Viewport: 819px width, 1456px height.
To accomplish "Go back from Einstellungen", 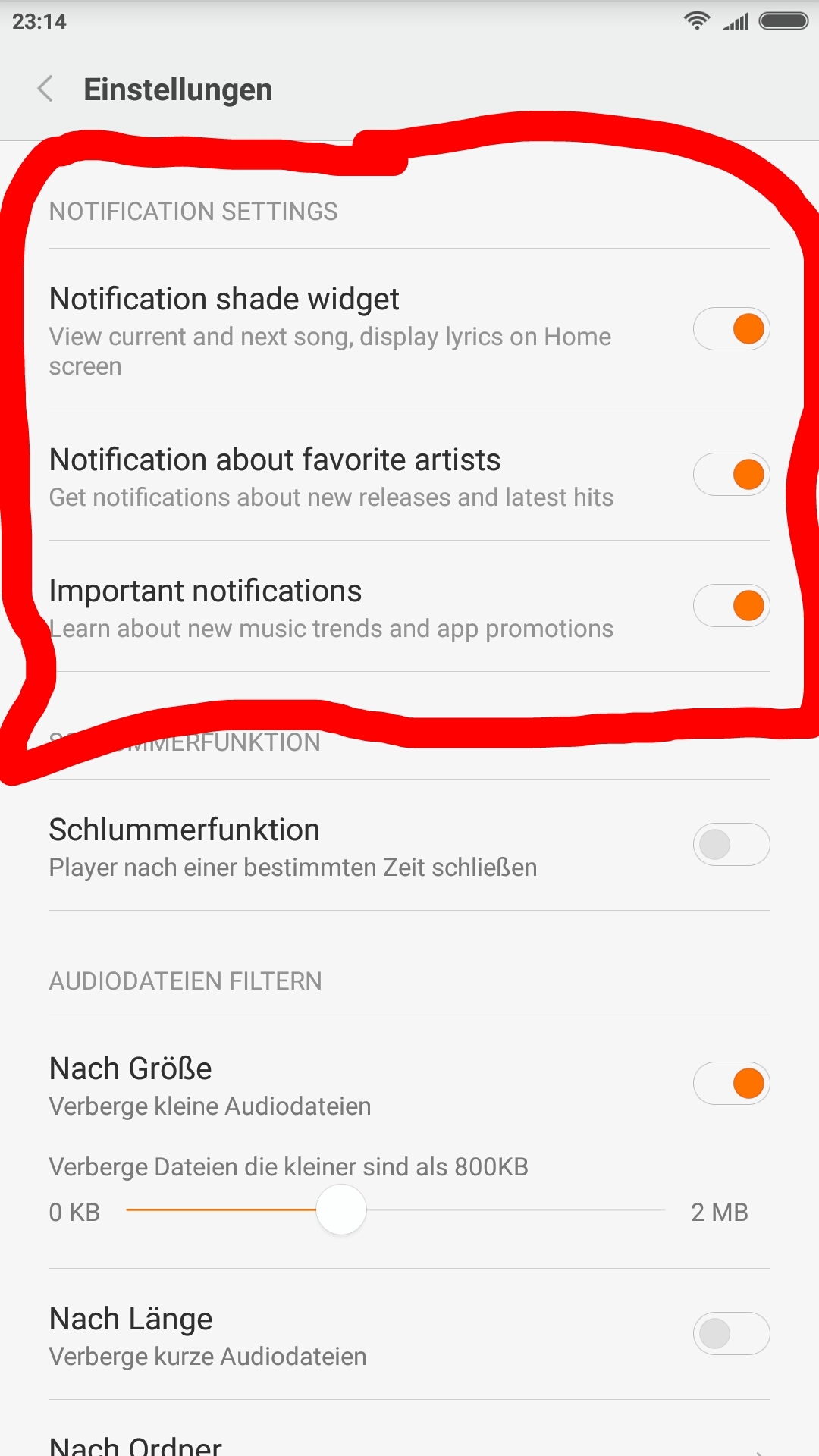I will tap(45, 89).
